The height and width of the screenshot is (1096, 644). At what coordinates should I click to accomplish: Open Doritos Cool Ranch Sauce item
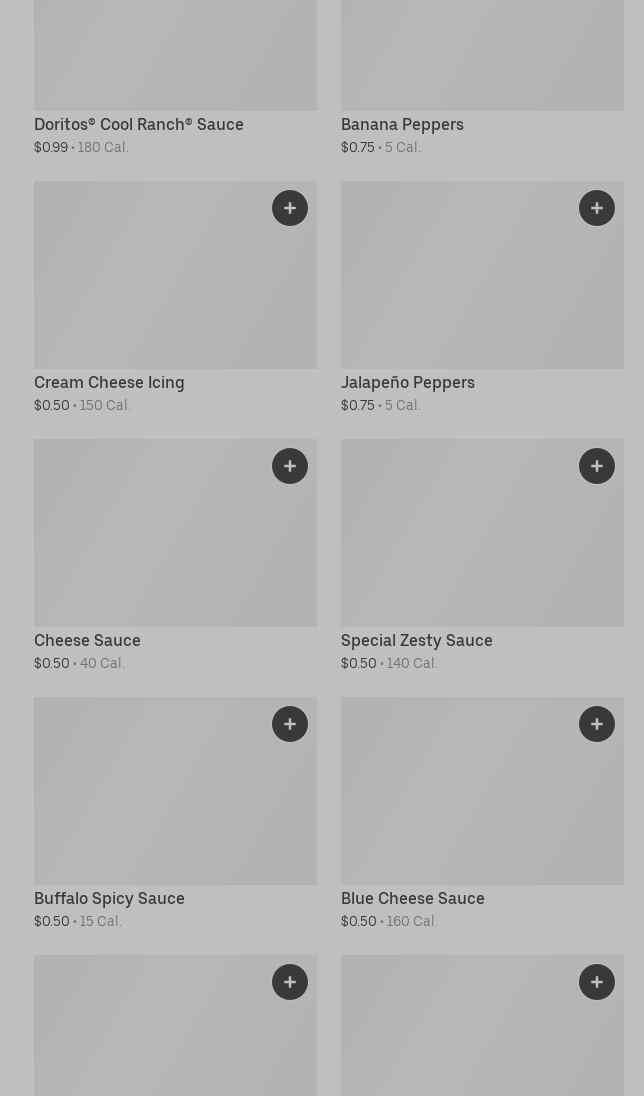[x=139, y=125]
